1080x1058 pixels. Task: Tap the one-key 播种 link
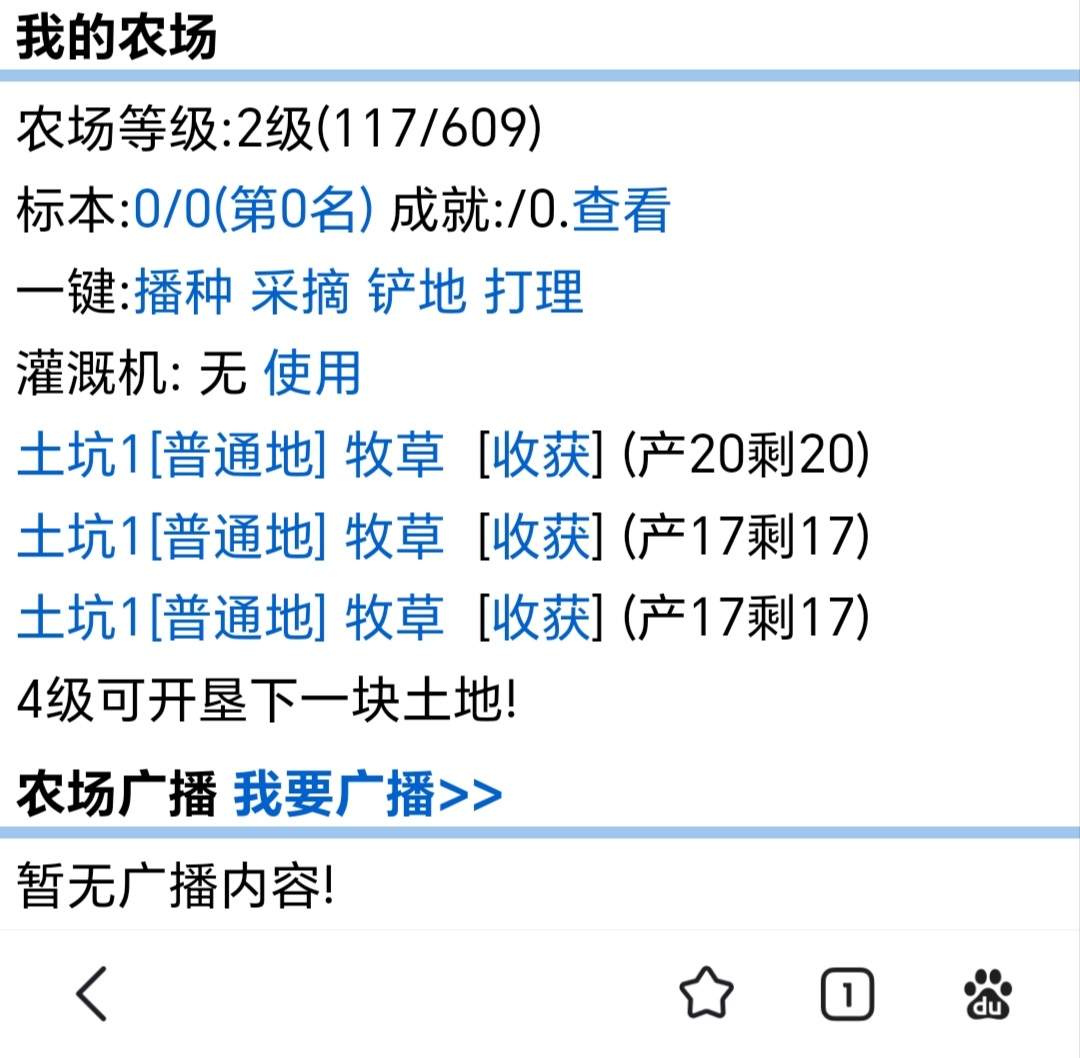(x=182, y=293)
